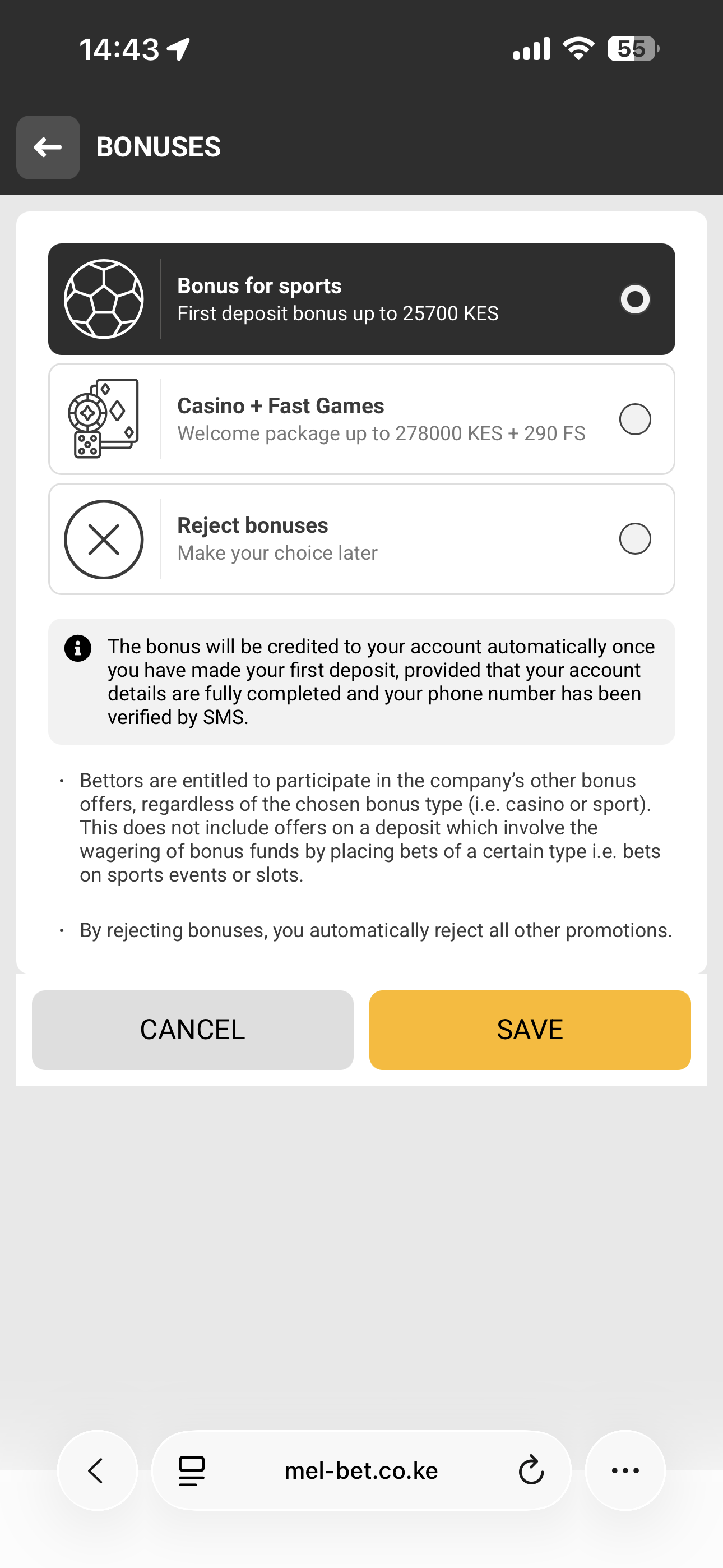Screen dimensions: 723x1568
Task: Go back from the Bonuses page
Action: tap(48, 147)
